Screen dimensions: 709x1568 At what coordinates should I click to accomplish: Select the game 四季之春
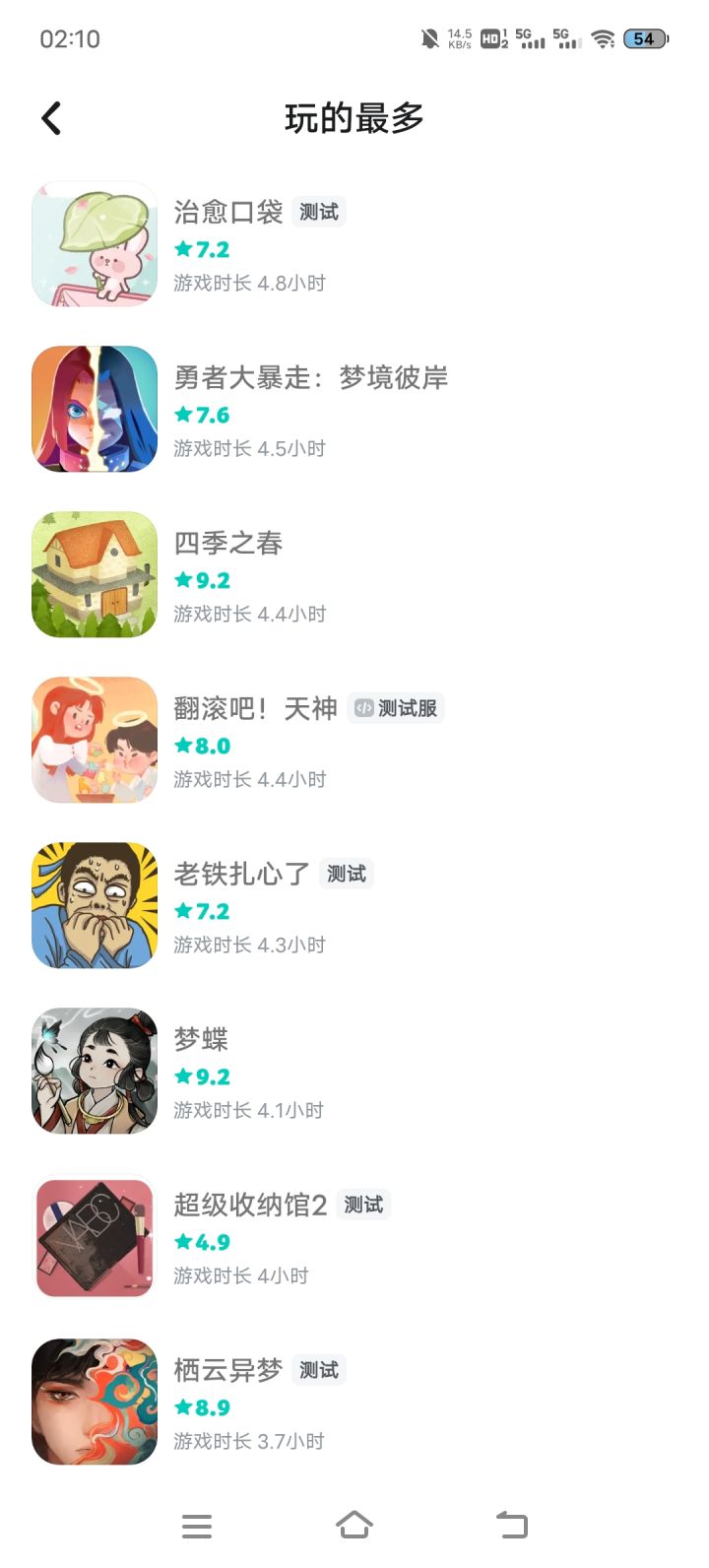[x=354, y=574]
